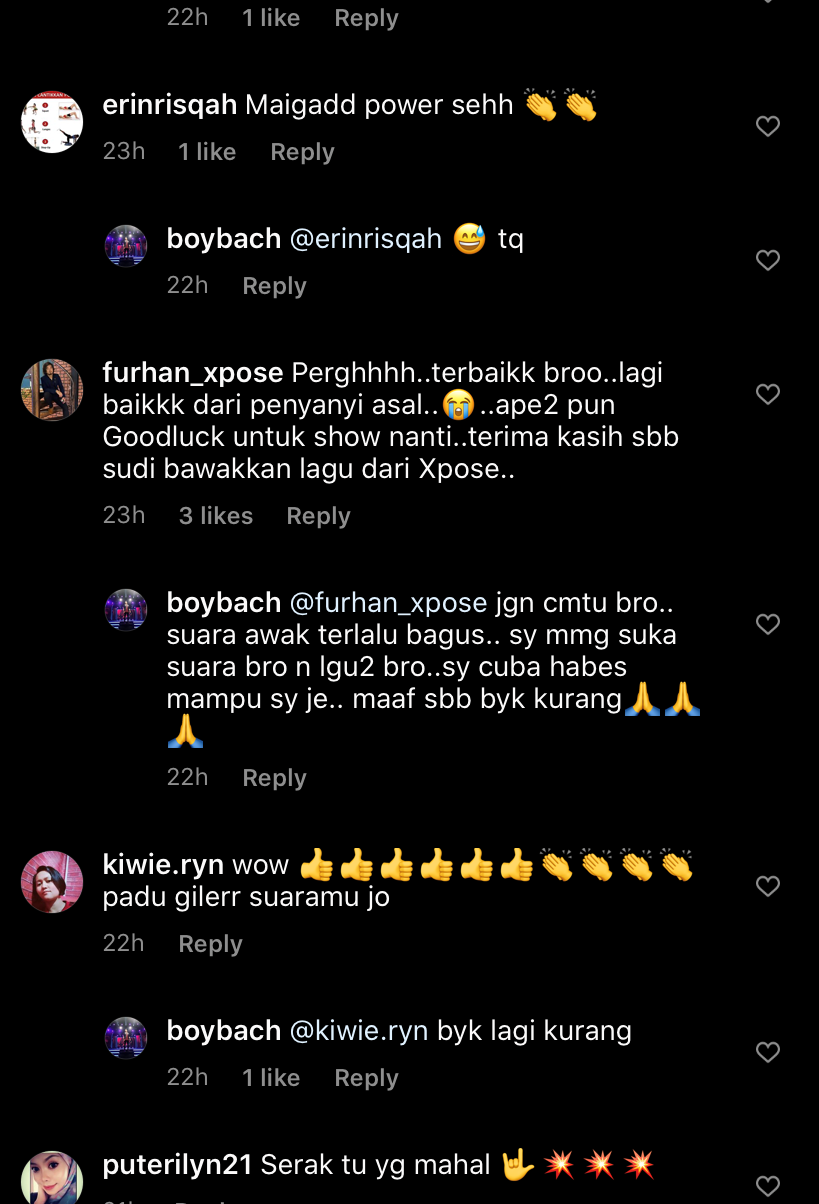Image resolution: width=819 pixels, height=1204 pixels.
Task: Reply to kiwie.ryn's comment
Action: (x=210, y=944)
